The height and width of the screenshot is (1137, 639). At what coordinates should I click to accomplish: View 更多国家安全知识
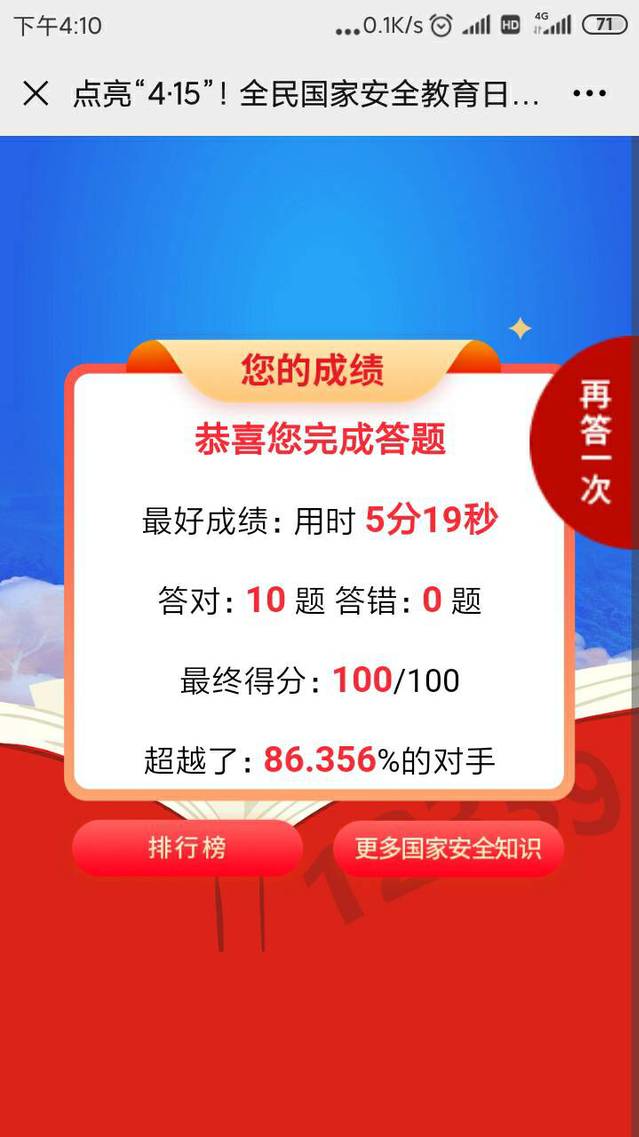[448, 849]
